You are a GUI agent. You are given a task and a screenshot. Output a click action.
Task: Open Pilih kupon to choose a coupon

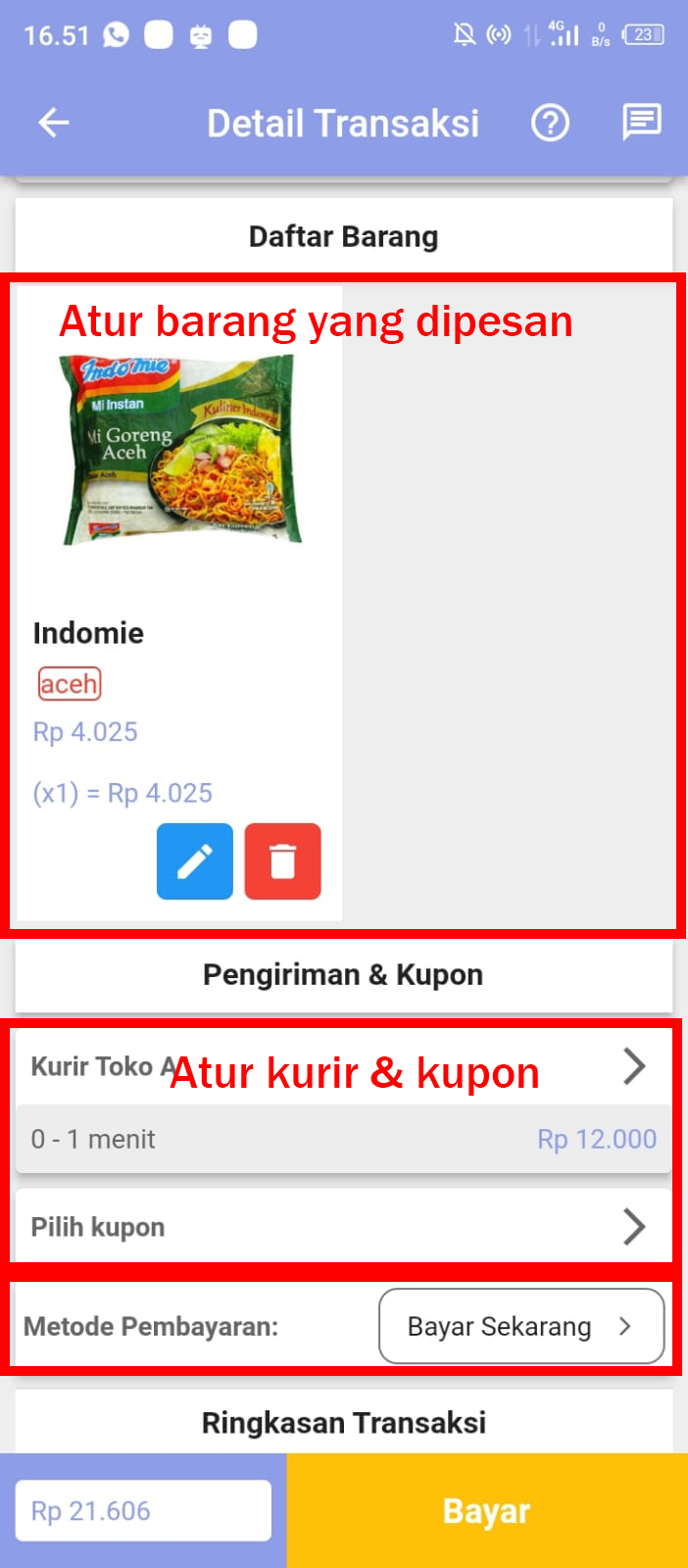[x=343, y=1227]
